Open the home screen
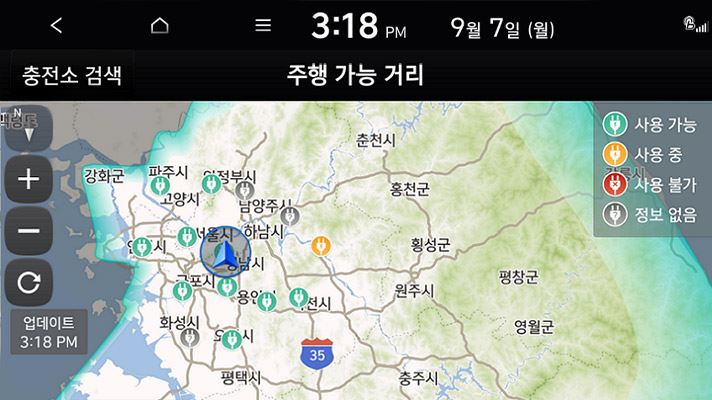Image resolution: width=712 pixels, height=400 pixels. (160, 26)
